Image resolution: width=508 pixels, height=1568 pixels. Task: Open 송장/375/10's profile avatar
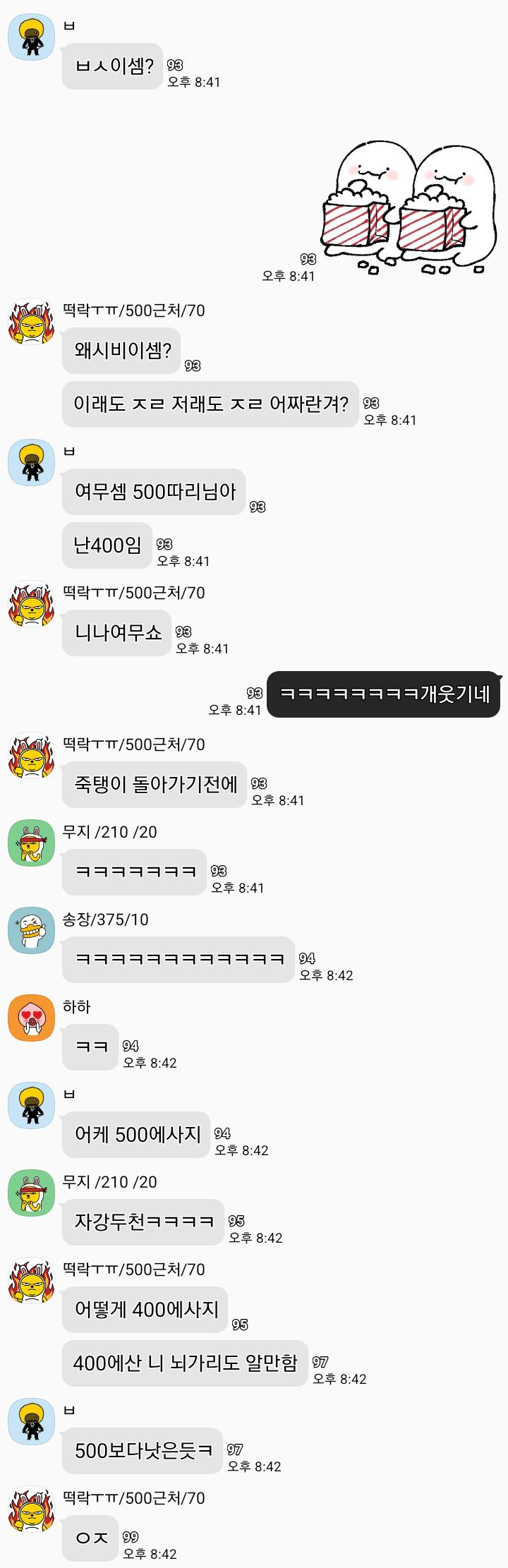pyautogui.click(x=31, y=930)
